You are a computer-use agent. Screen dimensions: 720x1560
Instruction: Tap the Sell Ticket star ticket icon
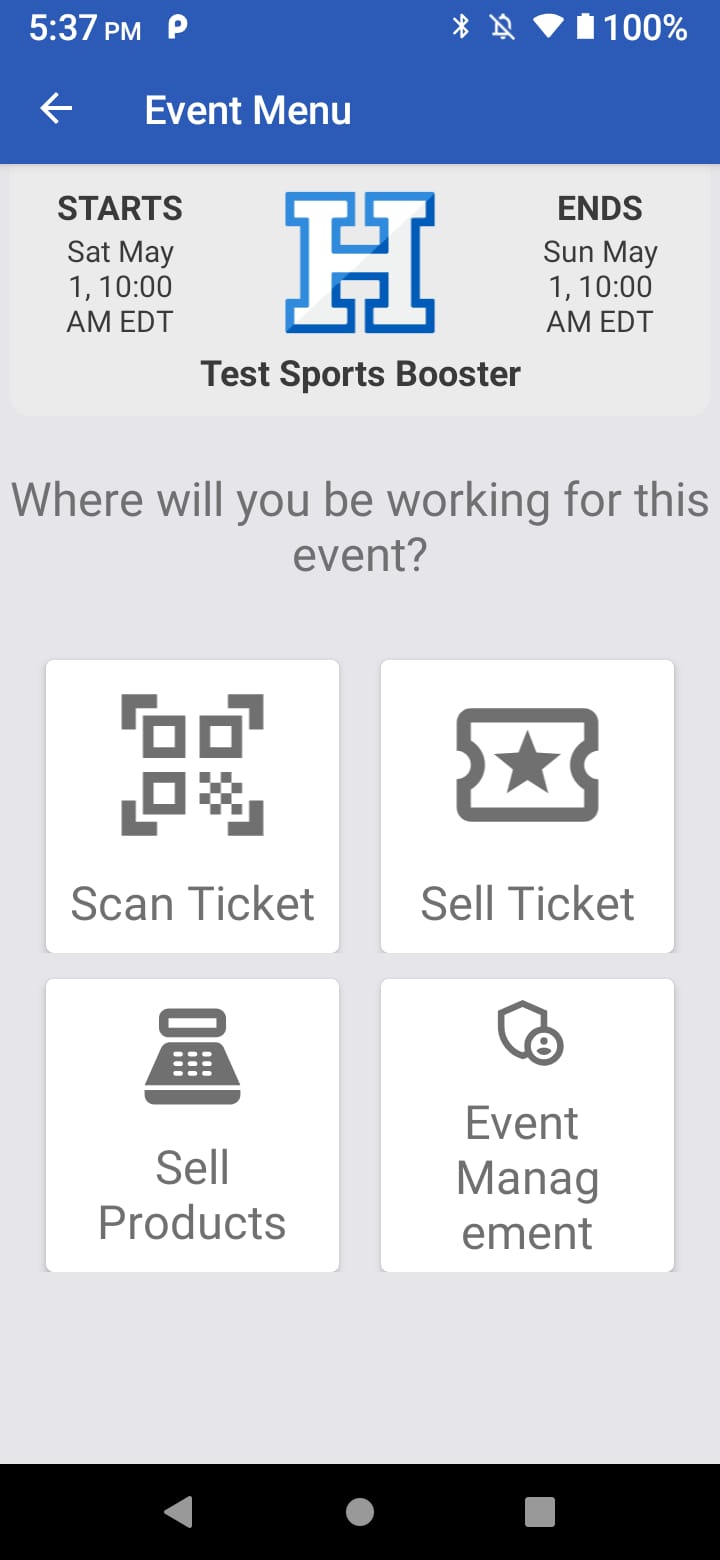527,762
